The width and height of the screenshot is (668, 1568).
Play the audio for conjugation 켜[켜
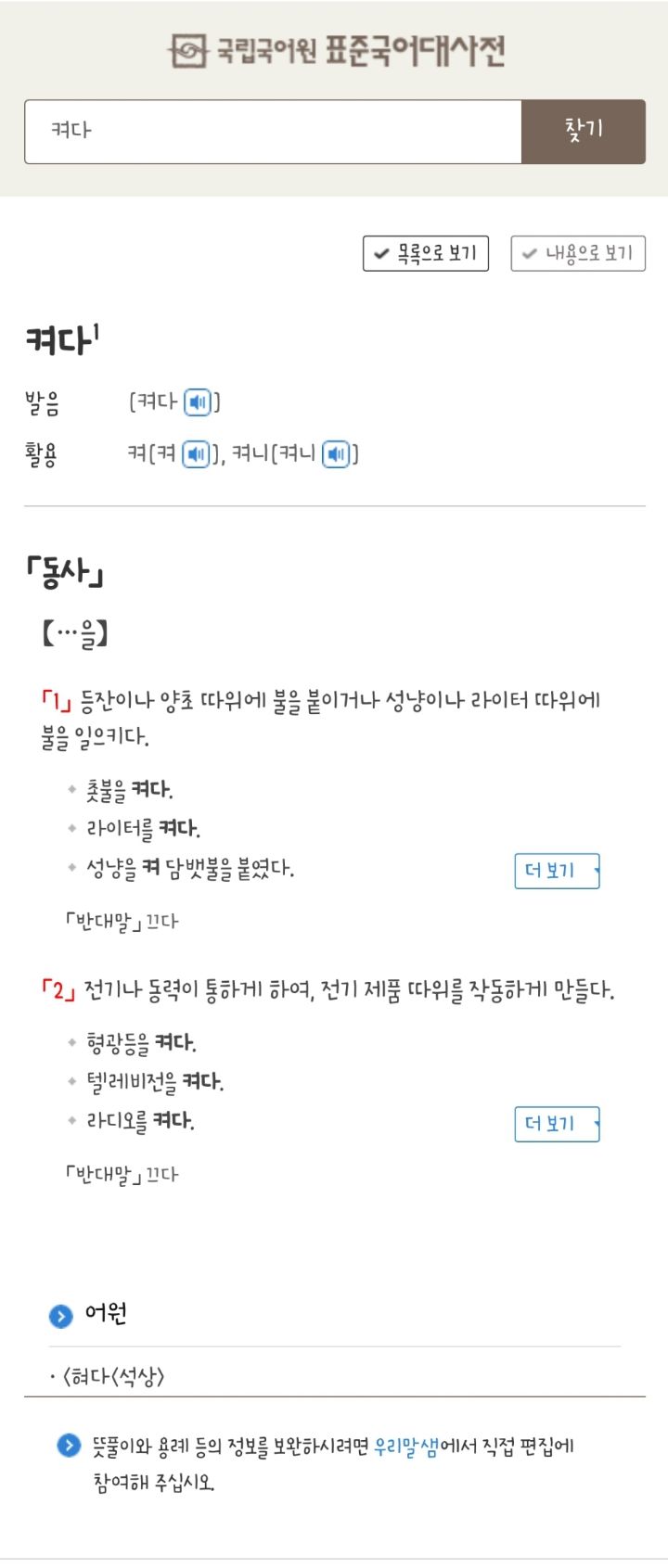pos(196,454)
